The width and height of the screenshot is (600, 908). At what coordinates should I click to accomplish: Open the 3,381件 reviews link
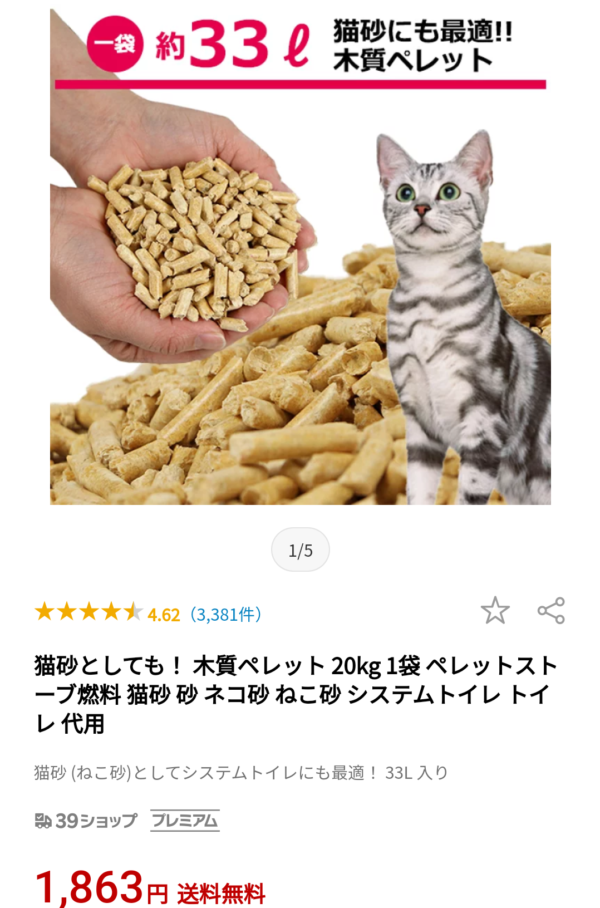point(225,614)
